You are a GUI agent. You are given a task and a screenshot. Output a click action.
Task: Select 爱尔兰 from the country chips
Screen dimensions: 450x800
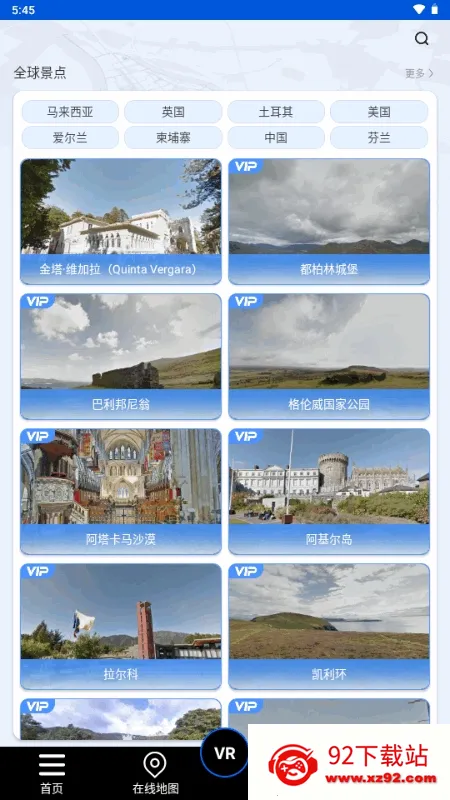[x=70, y=138]
